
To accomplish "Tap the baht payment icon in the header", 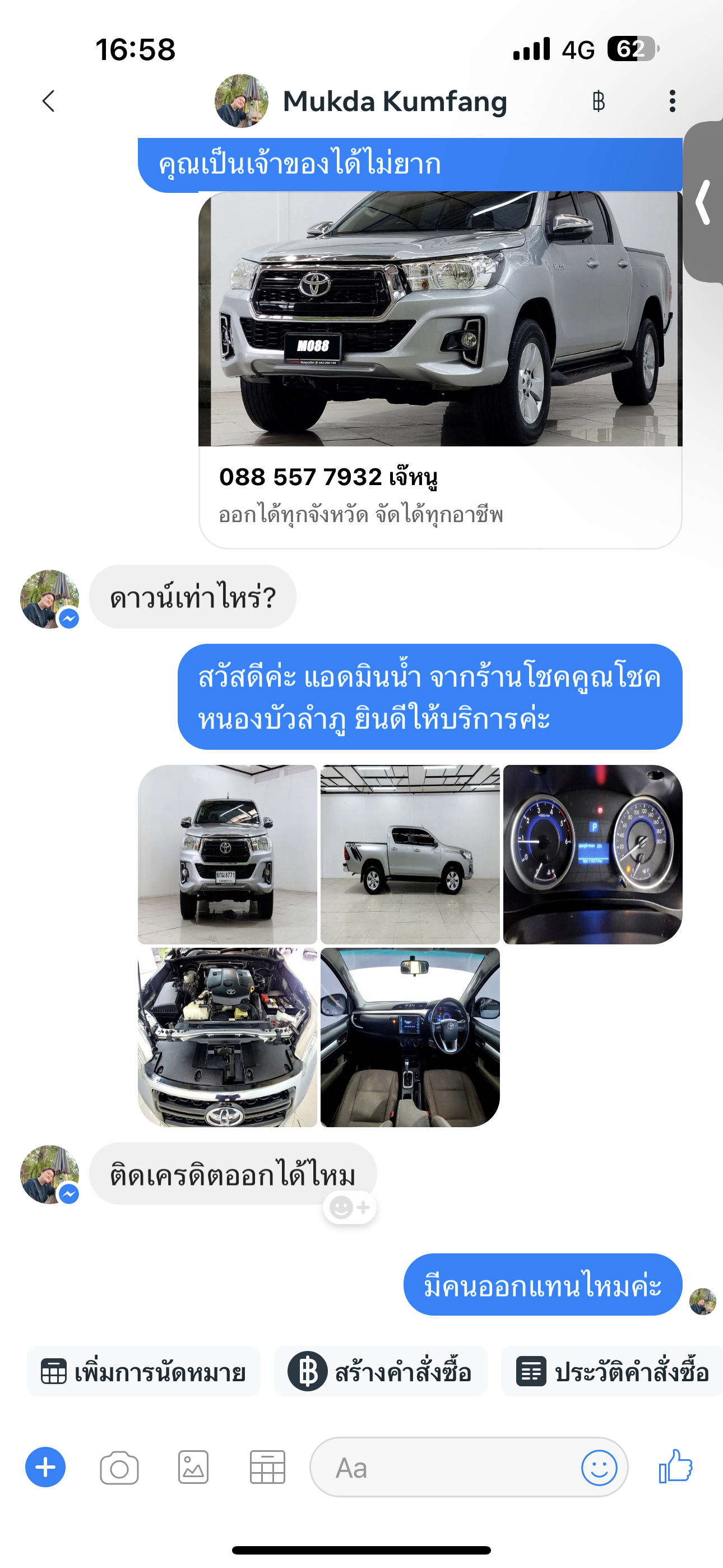I will (598, 101).
